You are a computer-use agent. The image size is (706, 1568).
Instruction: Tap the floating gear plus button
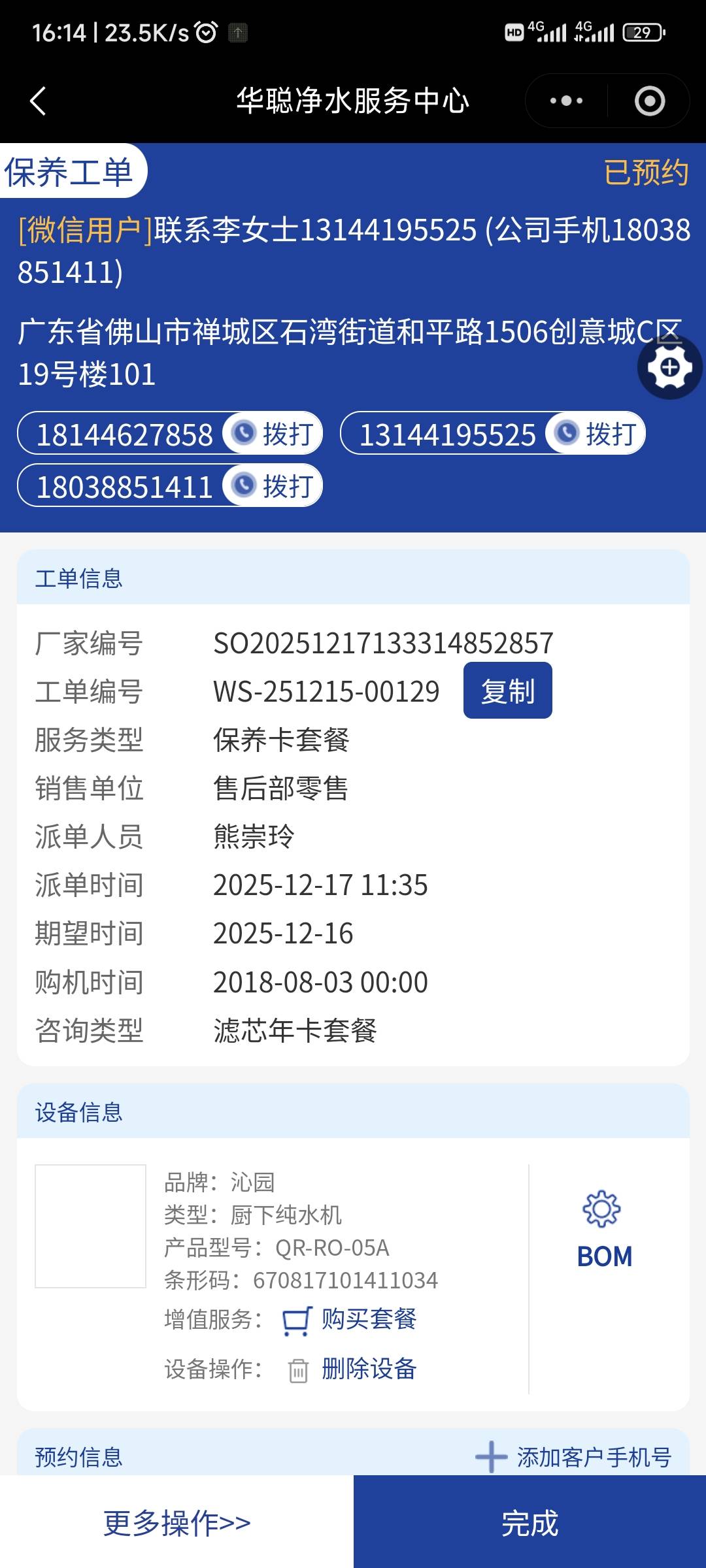tap(669, 368)
